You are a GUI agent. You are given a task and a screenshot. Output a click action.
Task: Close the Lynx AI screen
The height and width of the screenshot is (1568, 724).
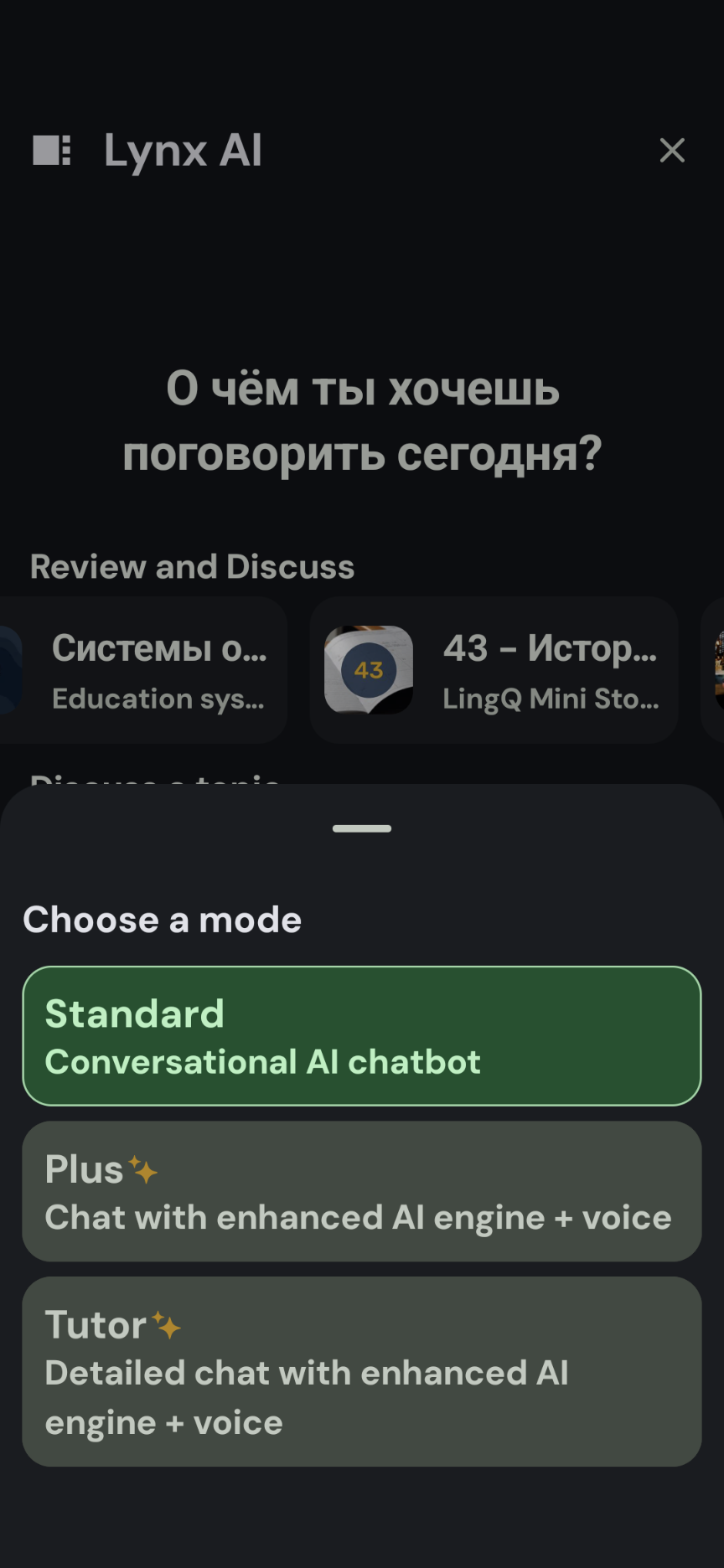(672, 151)
